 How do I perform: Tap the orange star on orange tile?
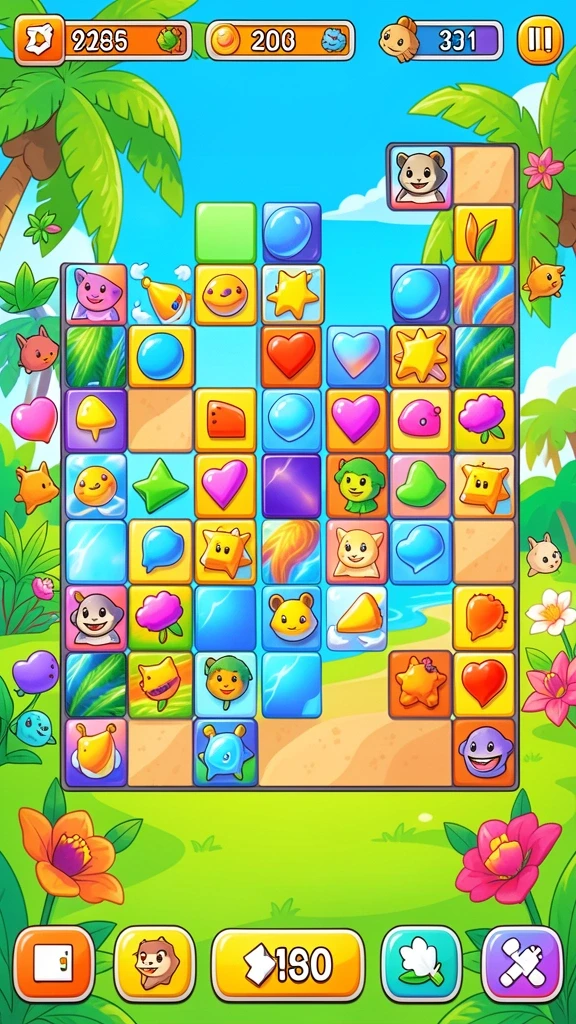pyautogui.click(x=420, y=684)
